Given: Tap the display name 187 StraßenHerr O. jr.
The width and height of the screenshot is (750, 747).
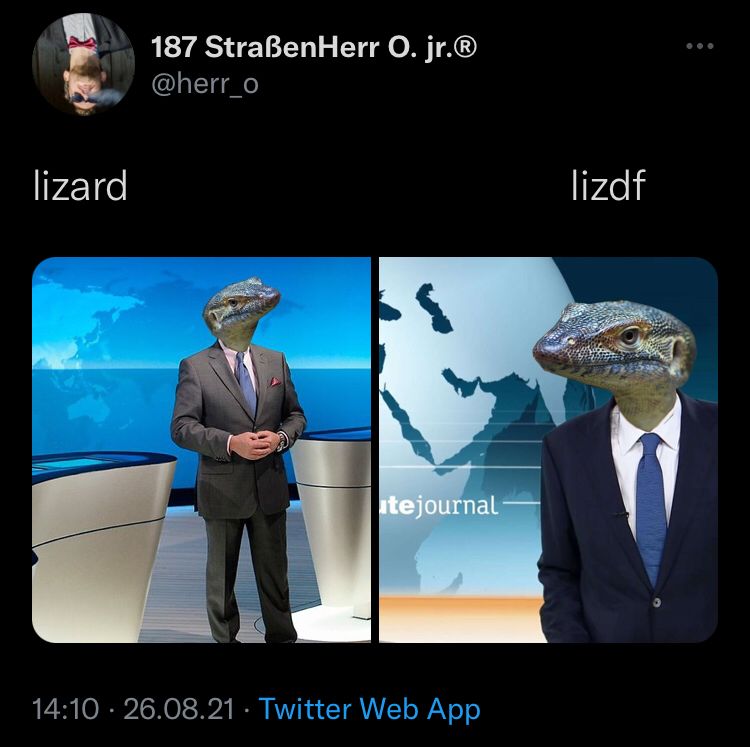Looking at the screenshot, I should coord(313,47).
